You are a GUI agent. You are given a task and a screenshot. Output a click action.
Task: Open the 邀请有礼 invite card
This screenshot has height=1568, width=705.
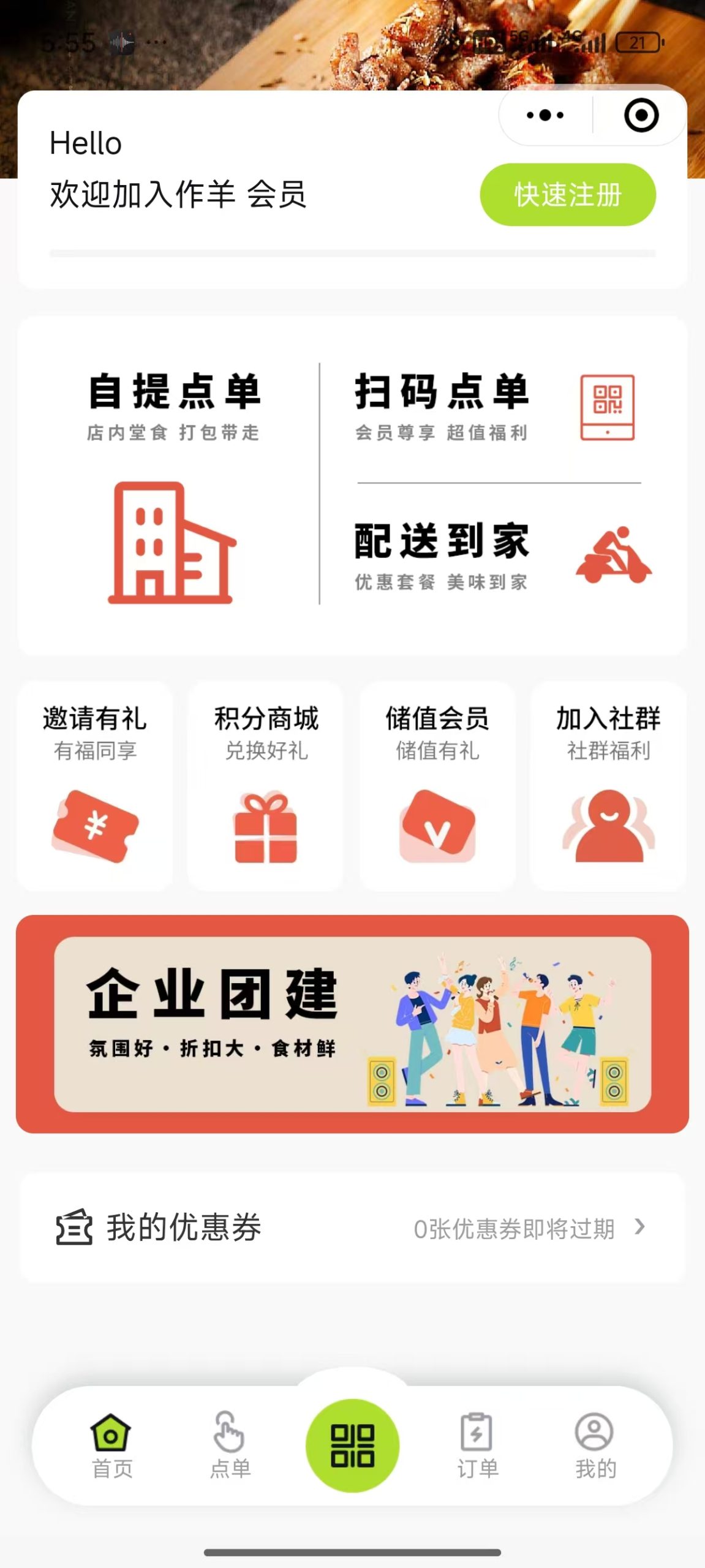[95, 786]
